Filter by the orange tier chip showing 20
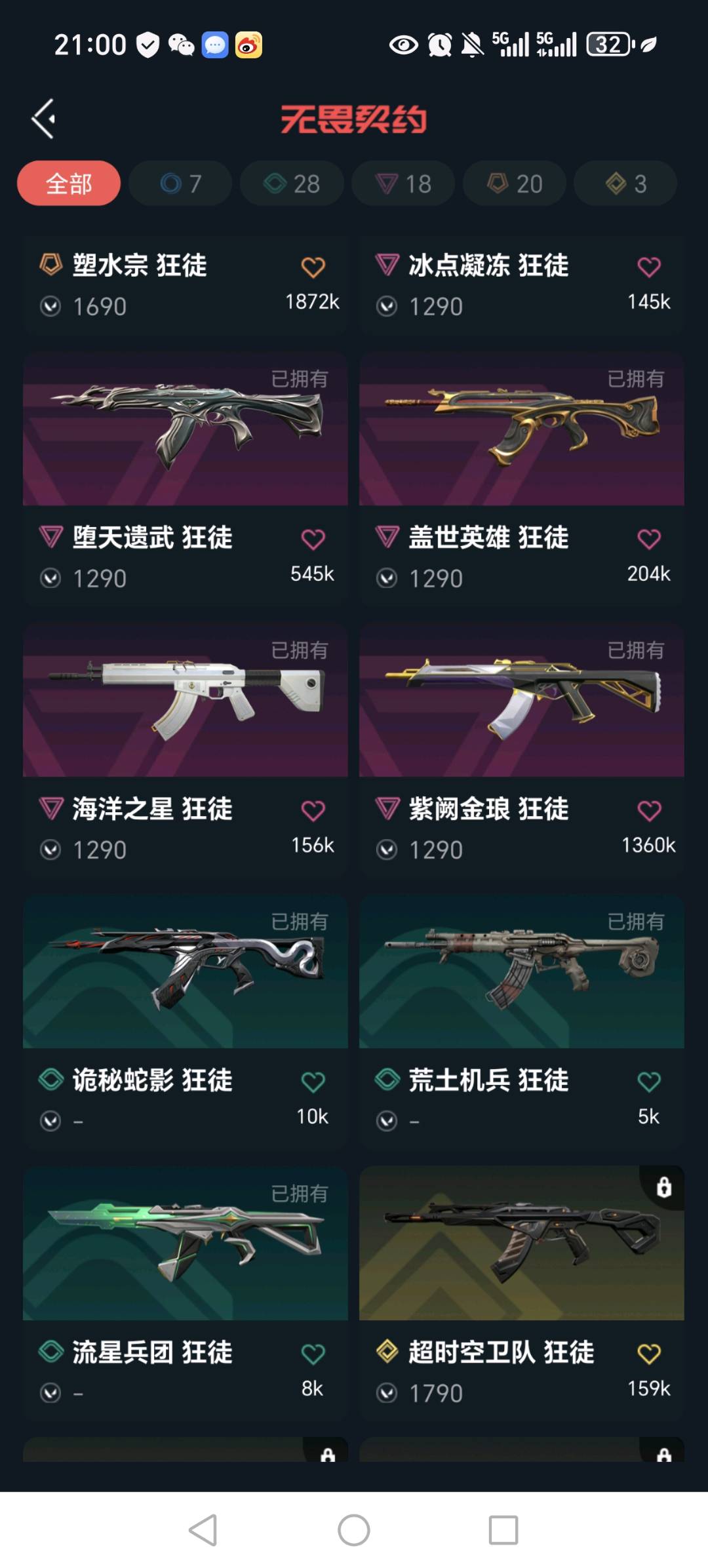The width and height of the screenshot is (708, 1568). (515, 184)
